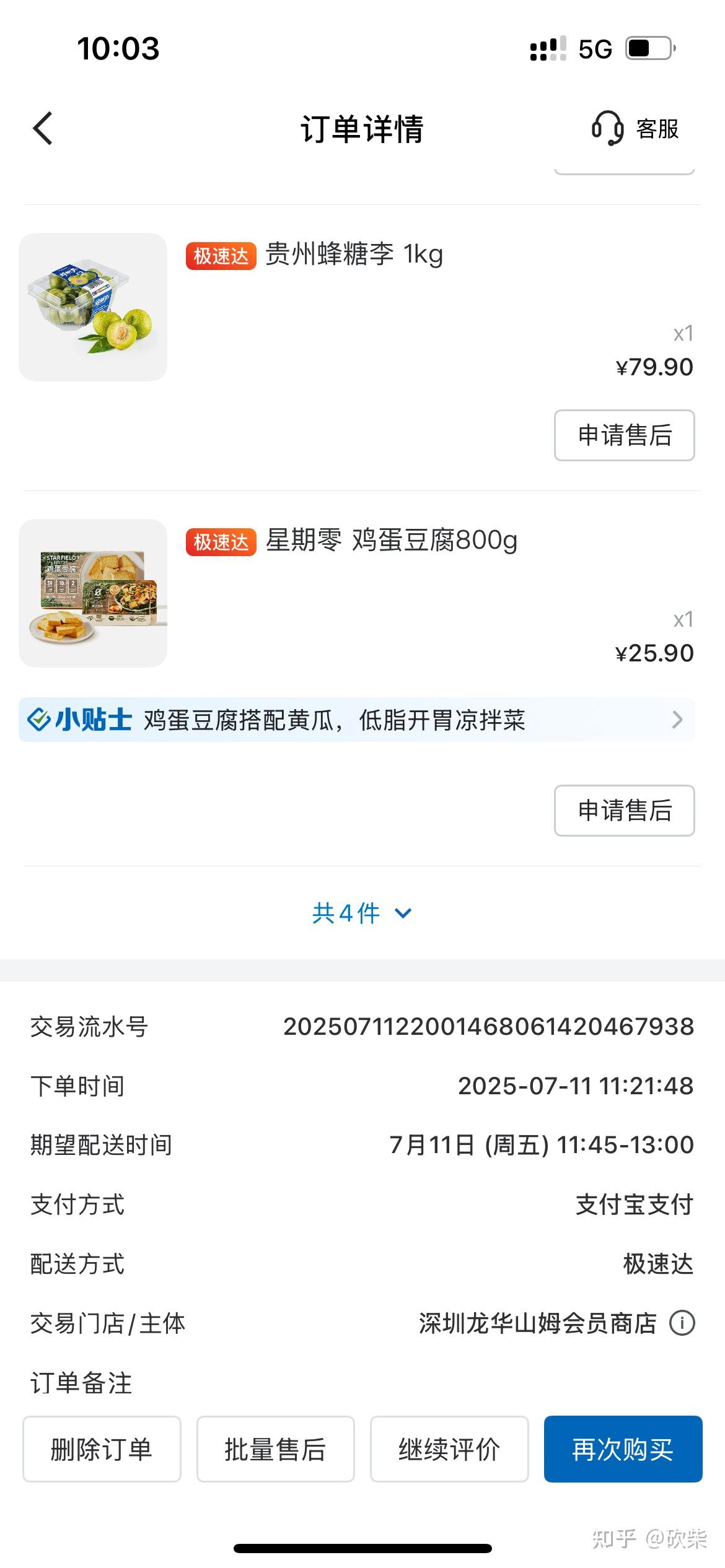725x1568 pixels.
Task: Open the 小贴士 tip about 鸡蛋豆腐
Action: click(x=356, y=720)
